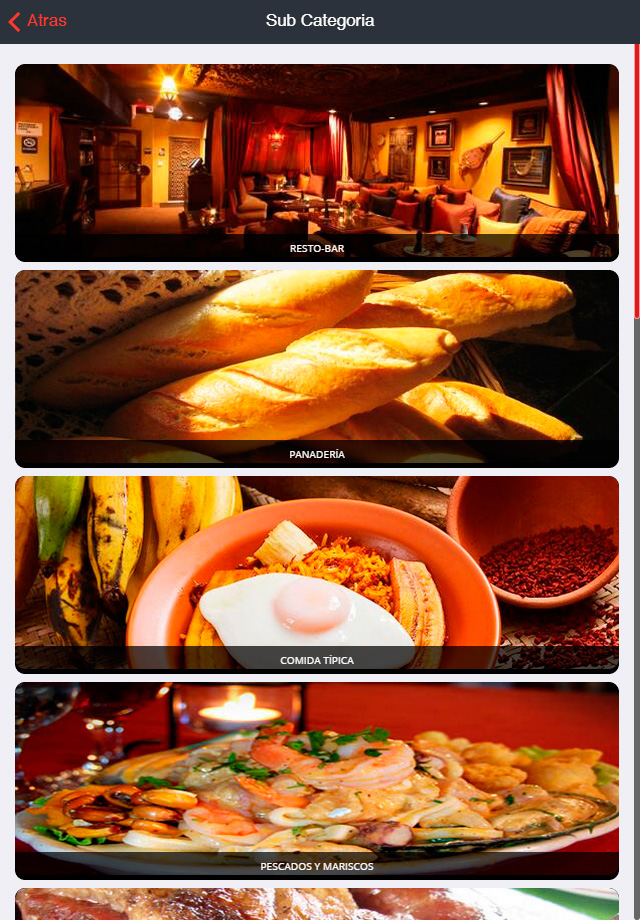Open the Resto-Bar subcategory

pyautogui.click(x=317, y=163)
